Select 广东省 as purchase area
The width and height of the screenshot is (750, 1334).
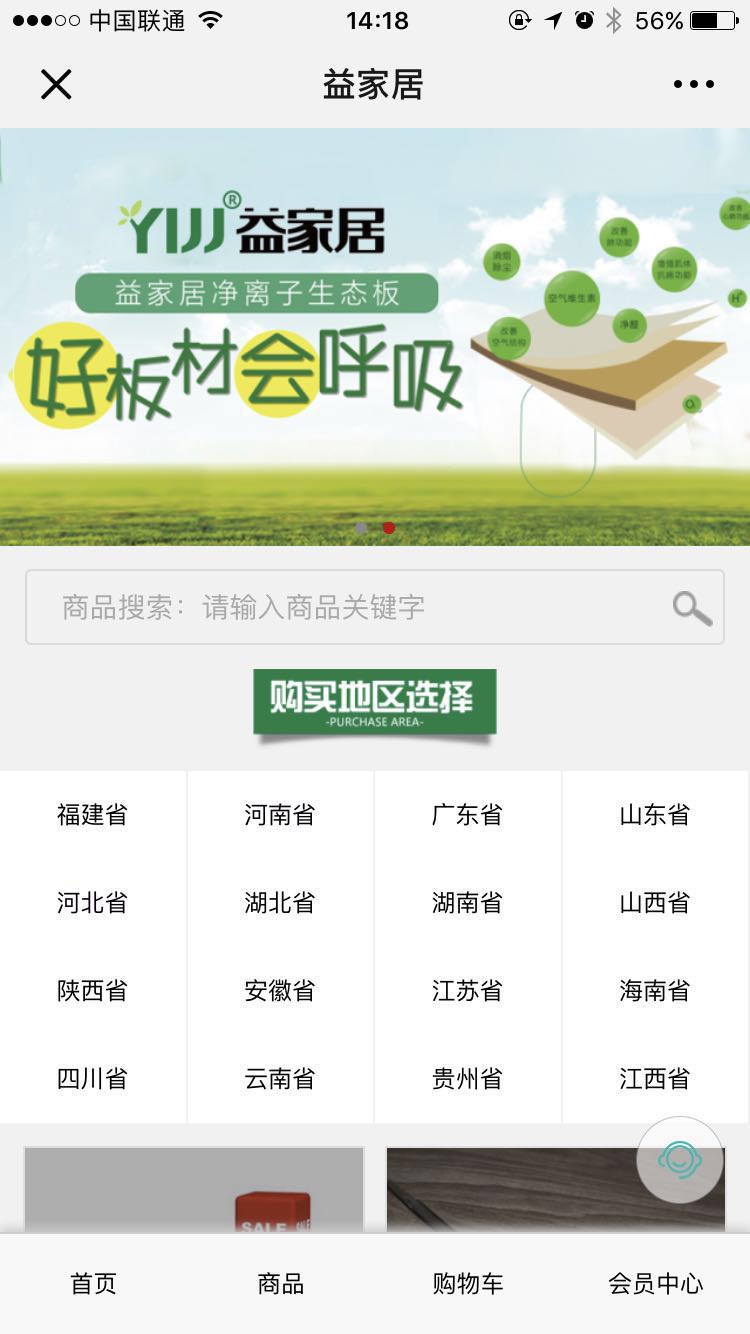coord(466,815)
